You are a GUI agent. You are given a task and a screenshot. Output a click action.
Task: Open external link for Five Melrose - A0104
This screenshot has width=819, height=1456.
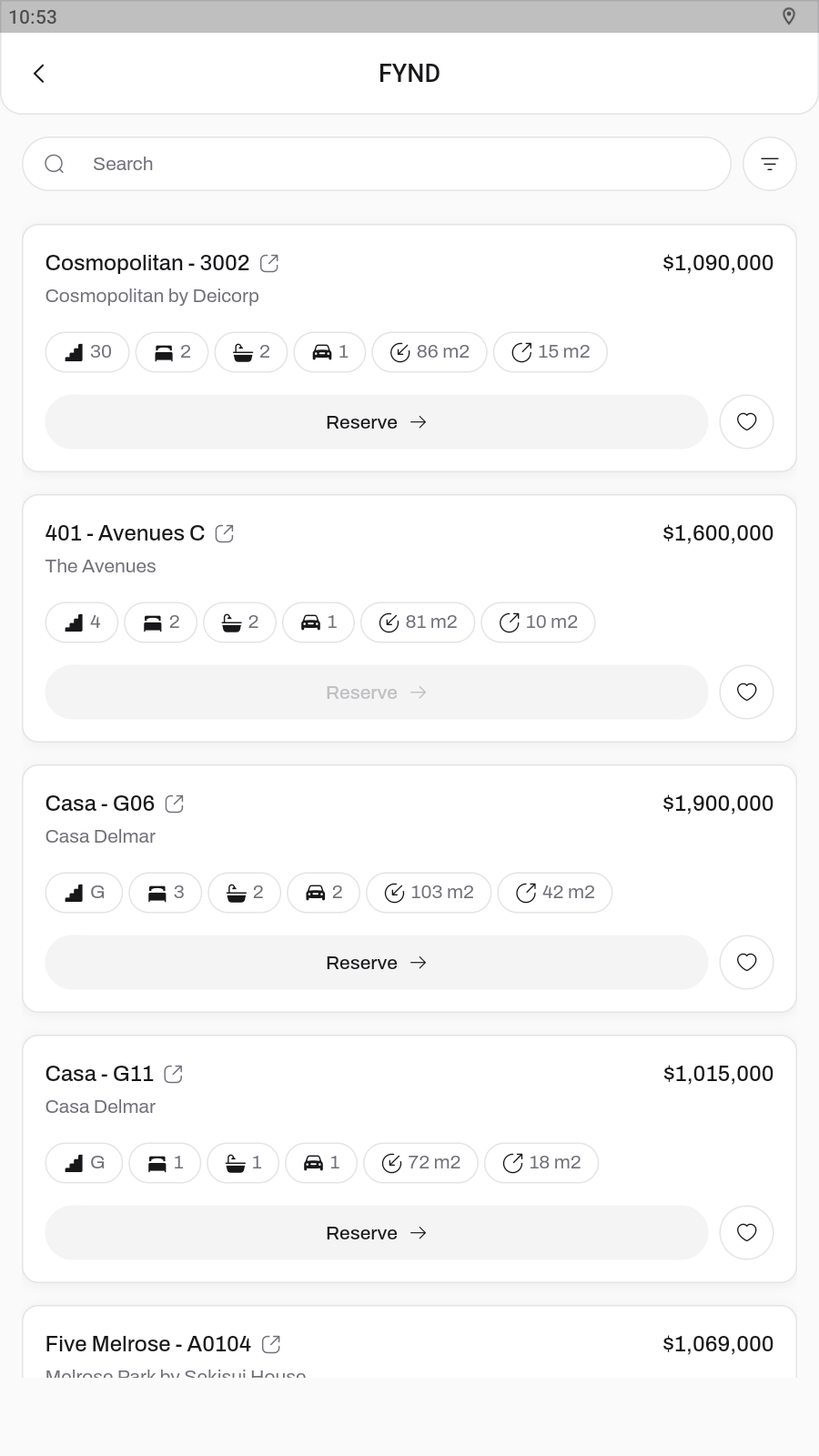271,1345
